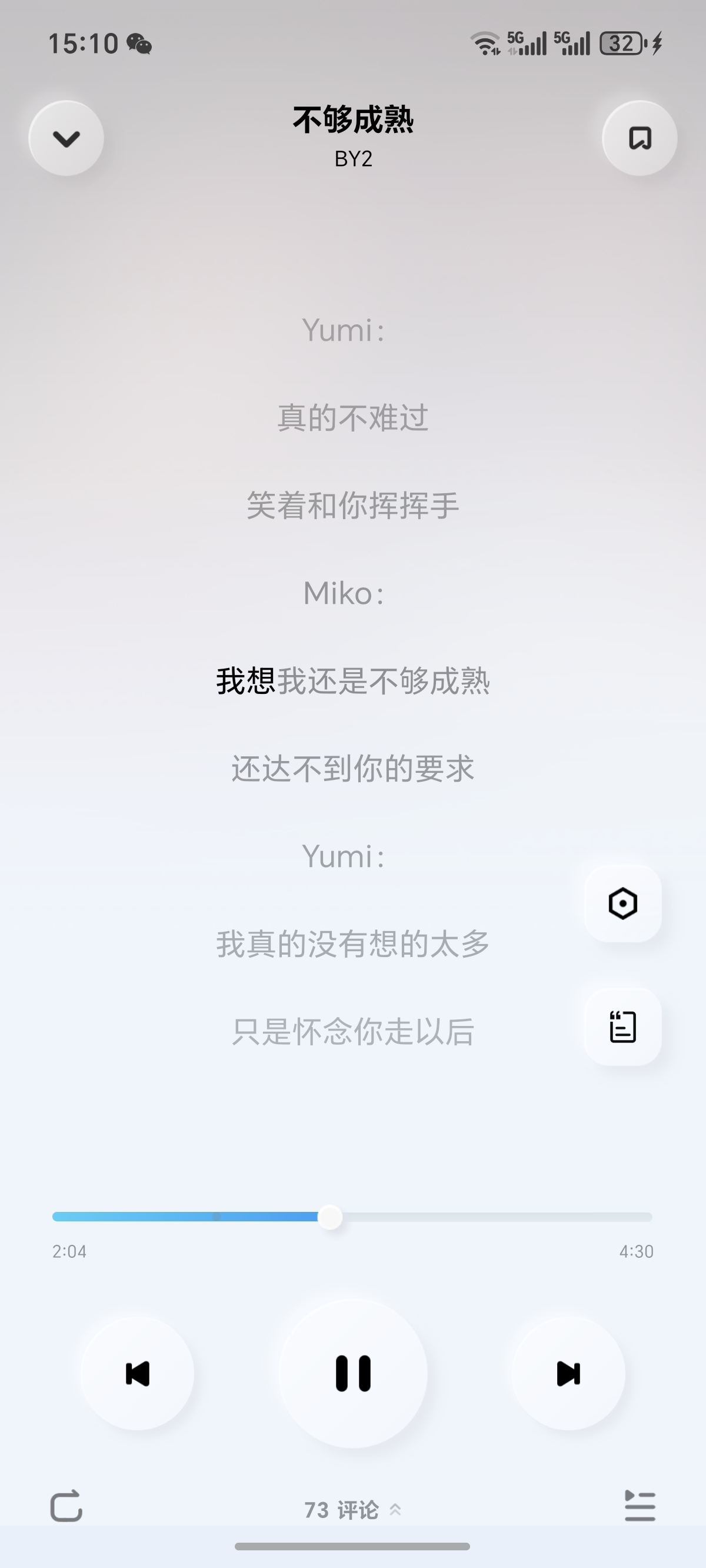Viewport: 706px width, 1568px height.
Task: Tap the playback progress bar thumb
Action: [x=330, y=1217]
